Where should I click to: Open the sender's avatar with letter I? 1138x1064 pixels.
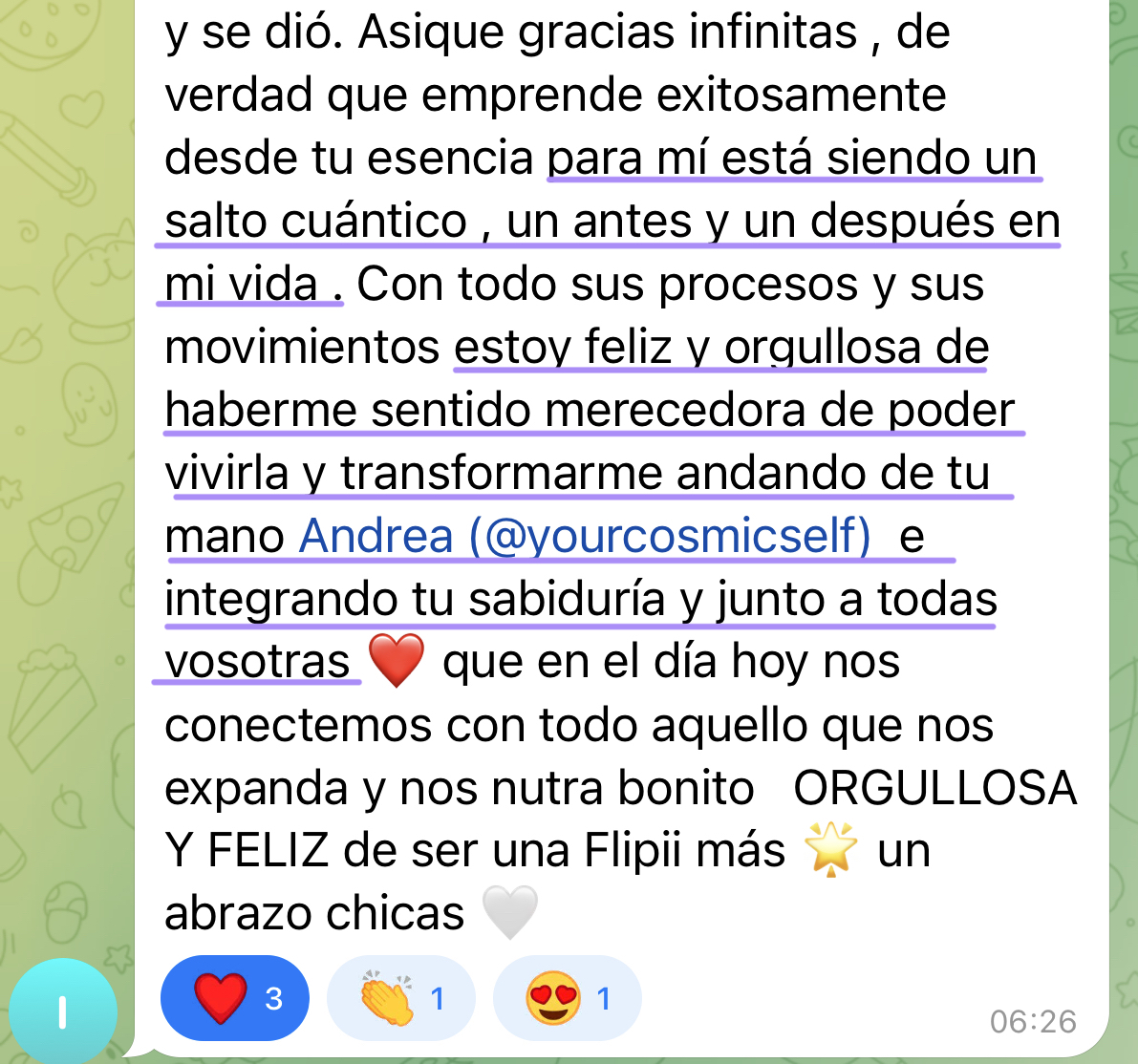(x=63, y=1011)
